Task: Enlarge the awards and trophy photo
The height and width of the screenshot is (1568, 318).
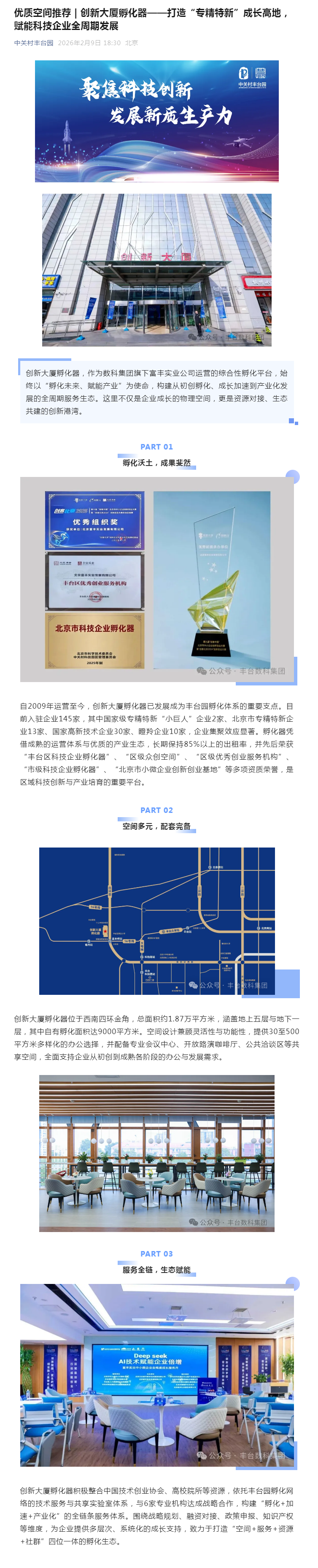Action: [157, 580]
